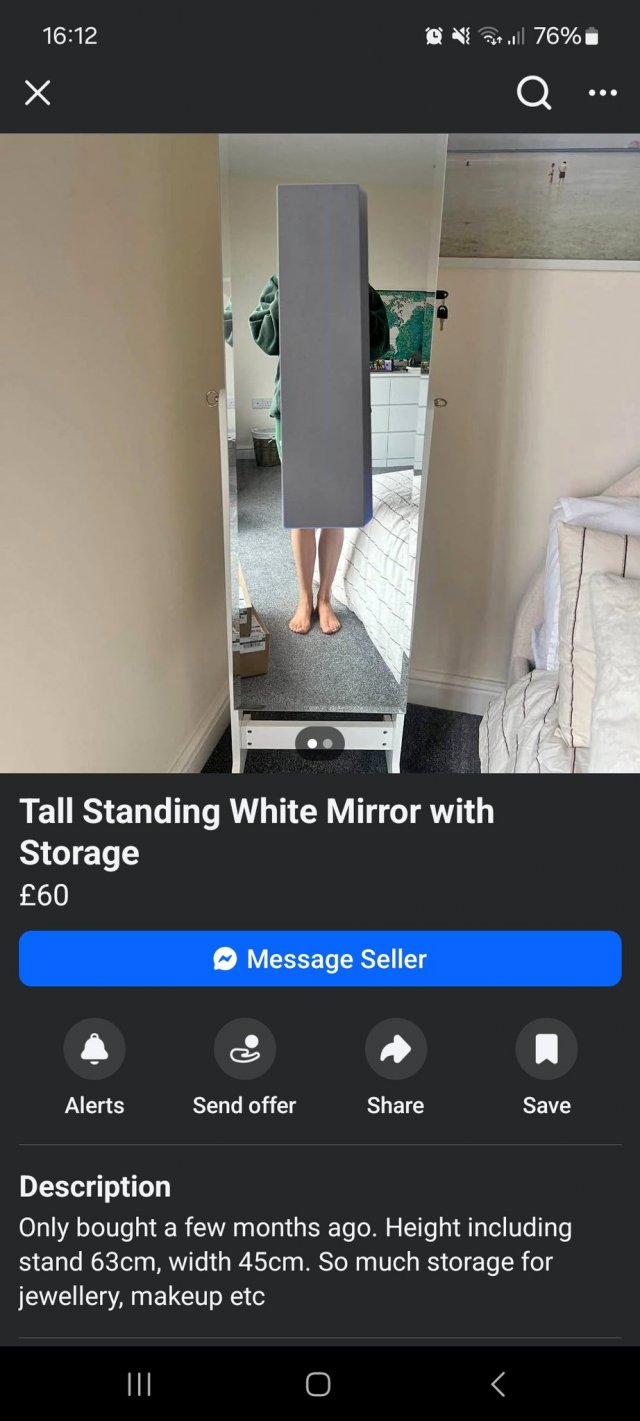Go back using the system back button
The image size is (640, 1421).
(498, 1384)
